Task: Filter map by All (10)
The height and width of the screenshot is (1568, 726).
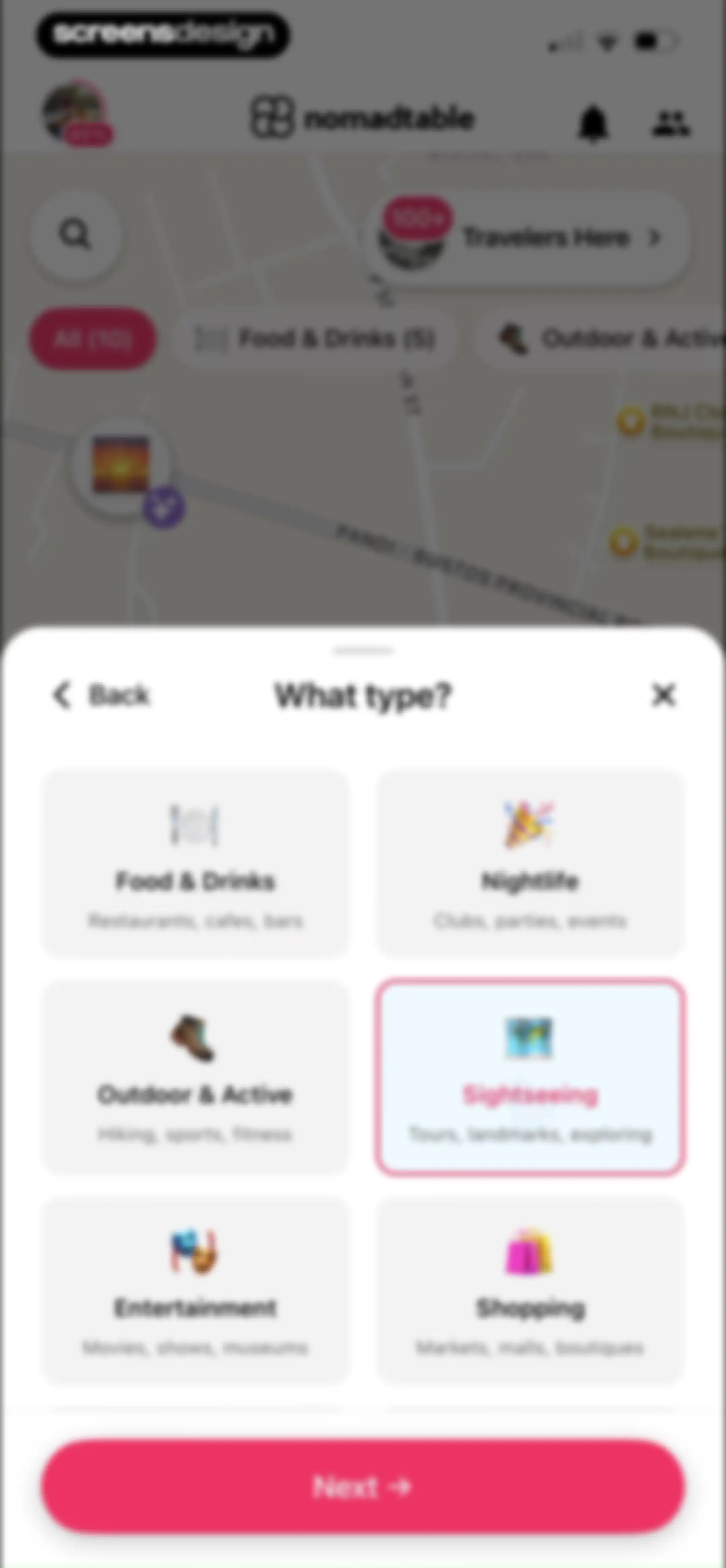Action: (92, 338)
